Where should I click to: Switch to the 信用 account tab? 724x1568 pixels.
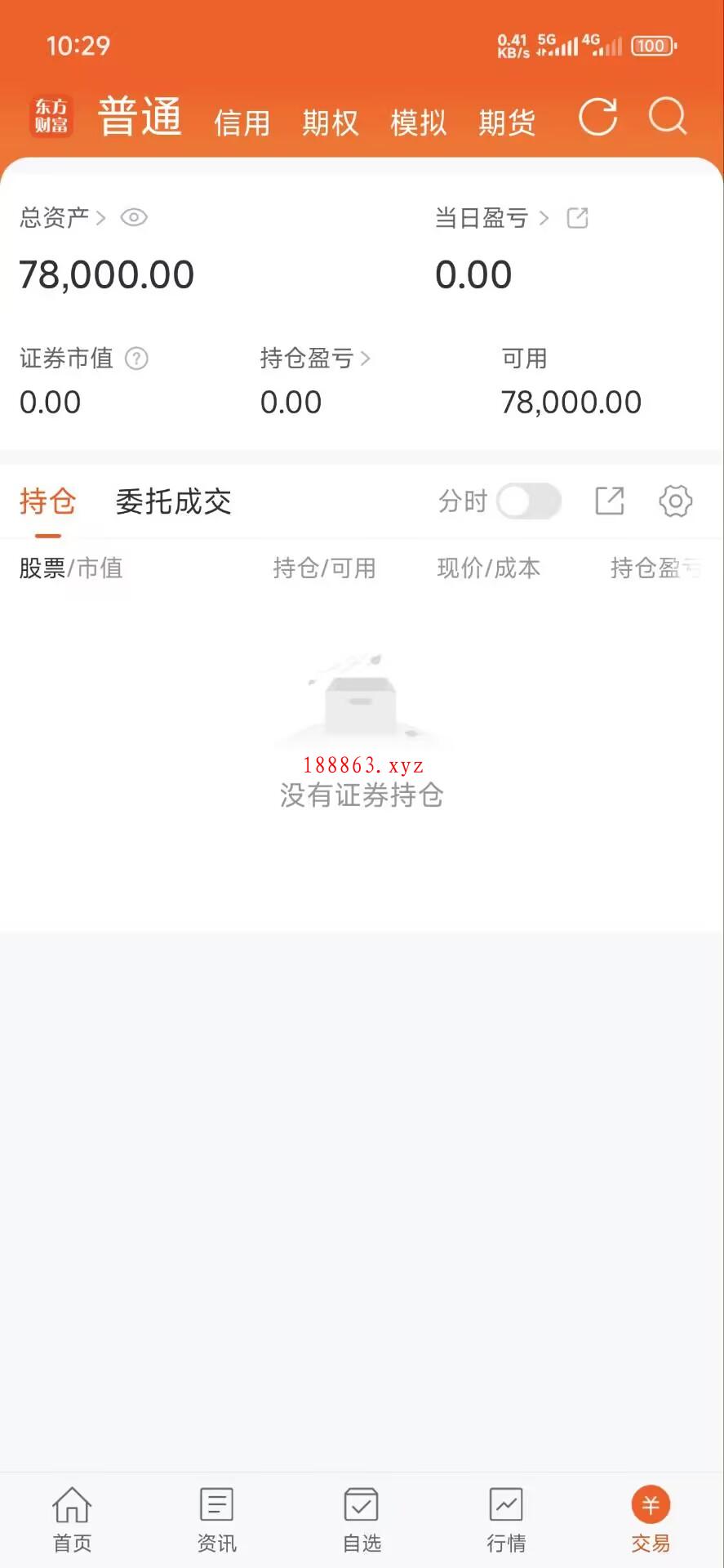[242, 123]
